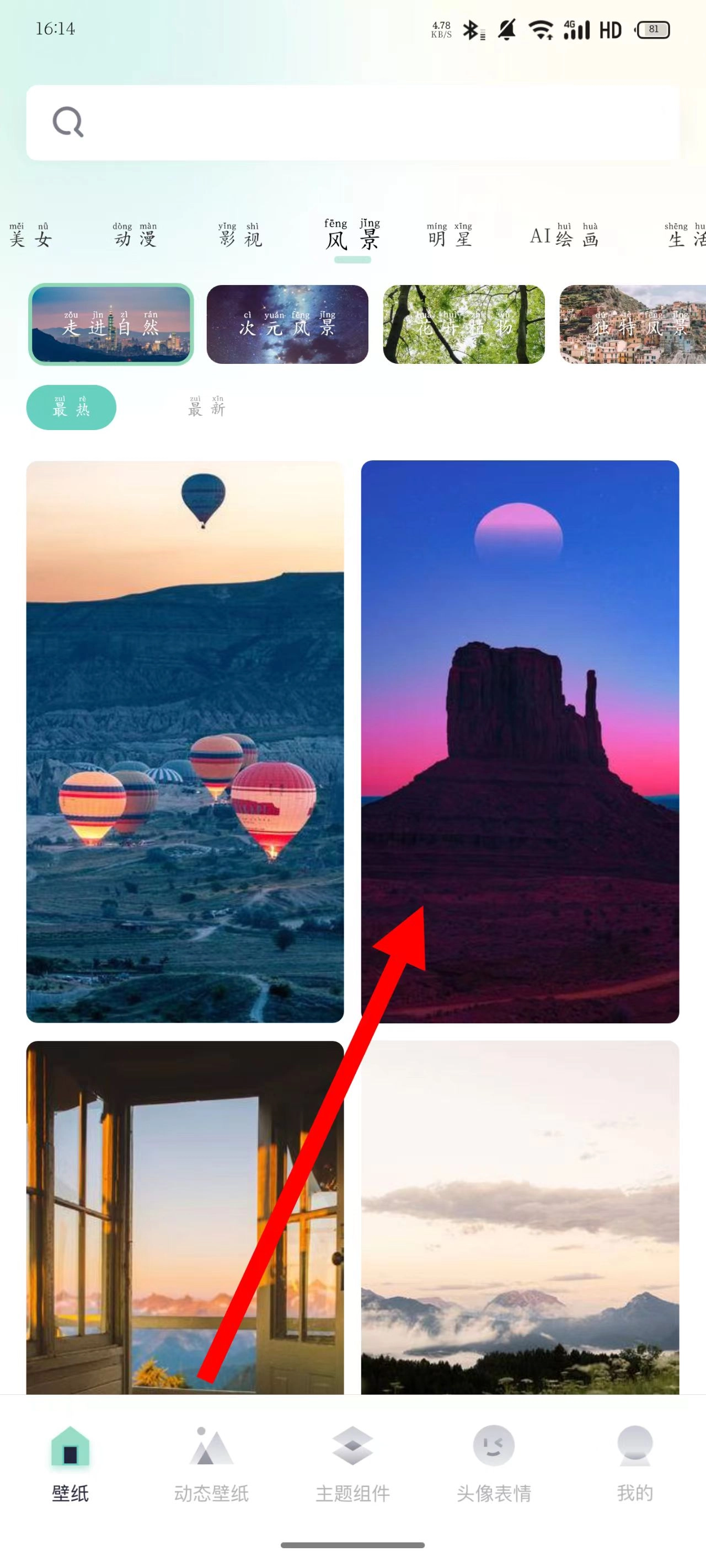706x1568 pixels.
Task: Open the search box at the top
Action: [x=352, y=122]
